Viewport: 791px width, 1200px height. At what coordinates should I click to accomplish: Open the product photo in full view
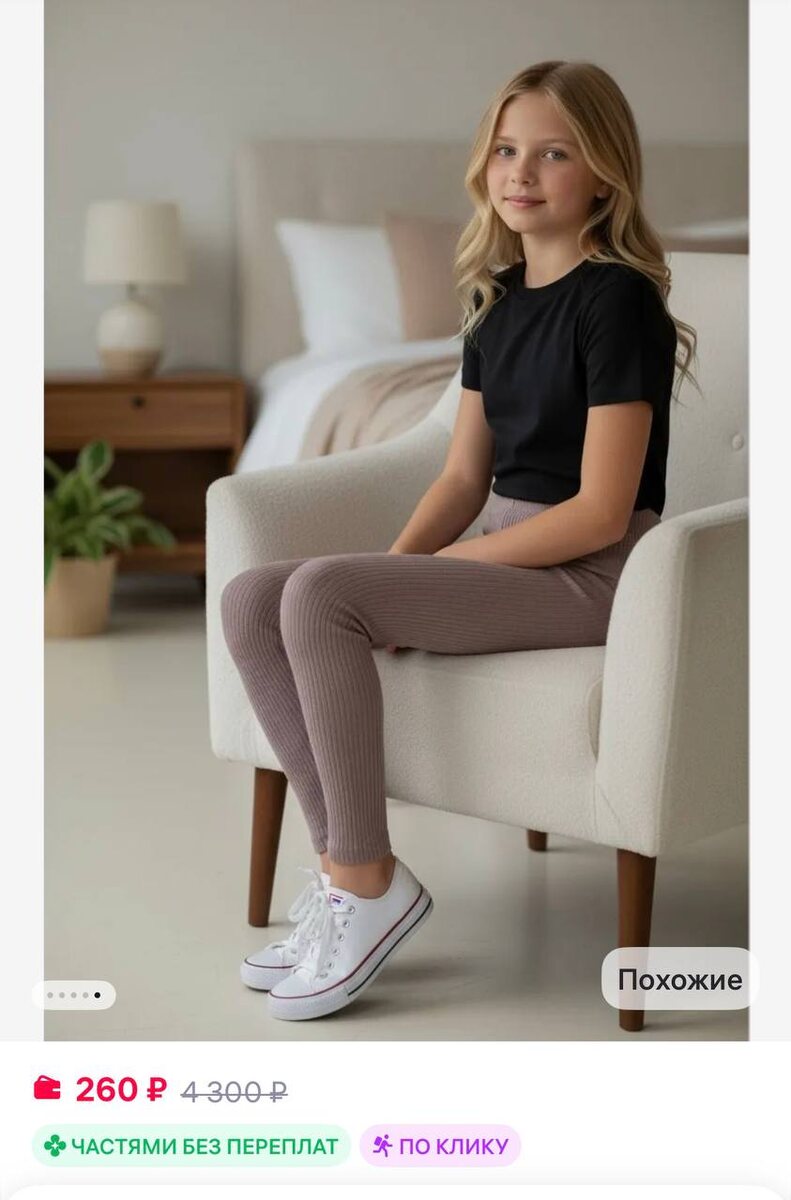coord(396,520)
